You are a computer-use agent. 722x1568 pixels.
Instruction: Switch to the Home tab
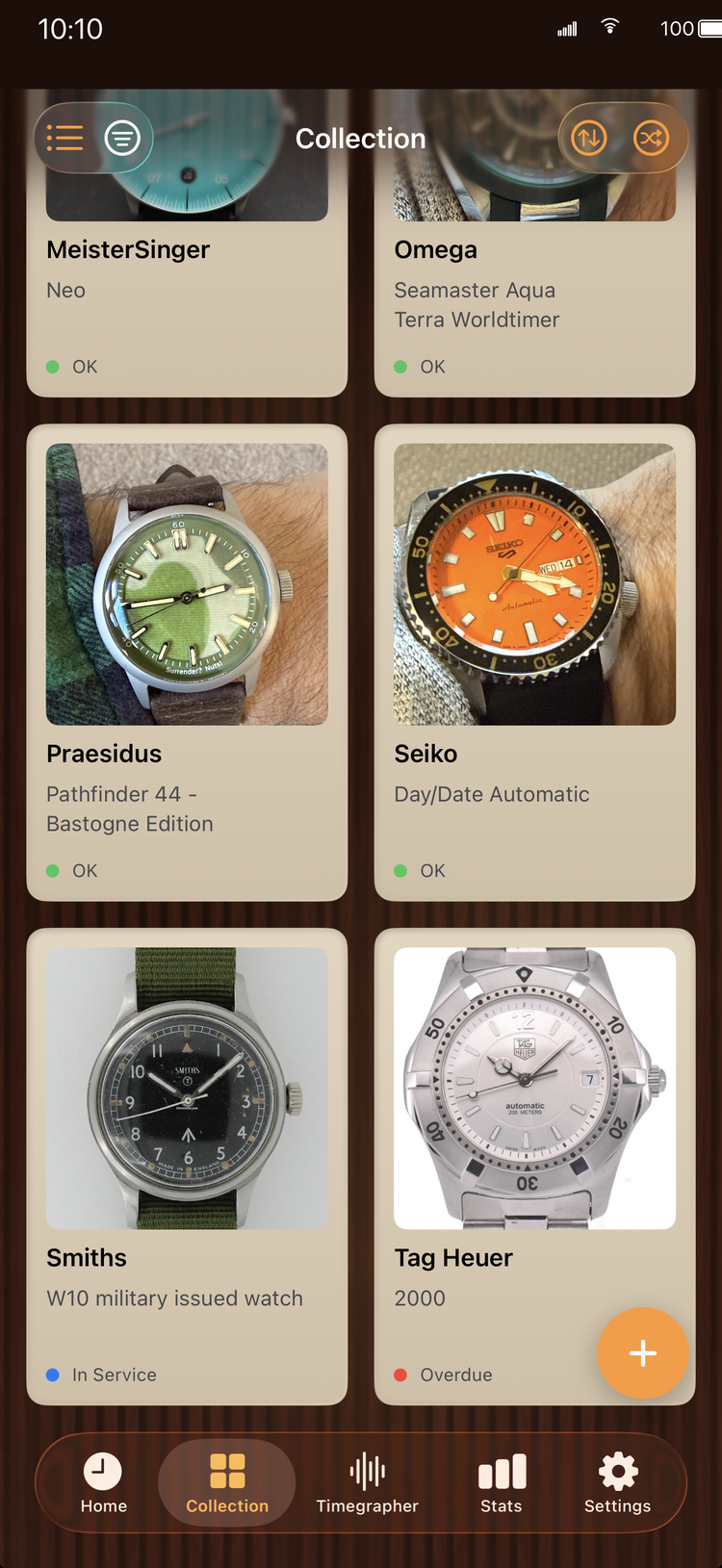pyautogui.click(x=103, y=1482)
